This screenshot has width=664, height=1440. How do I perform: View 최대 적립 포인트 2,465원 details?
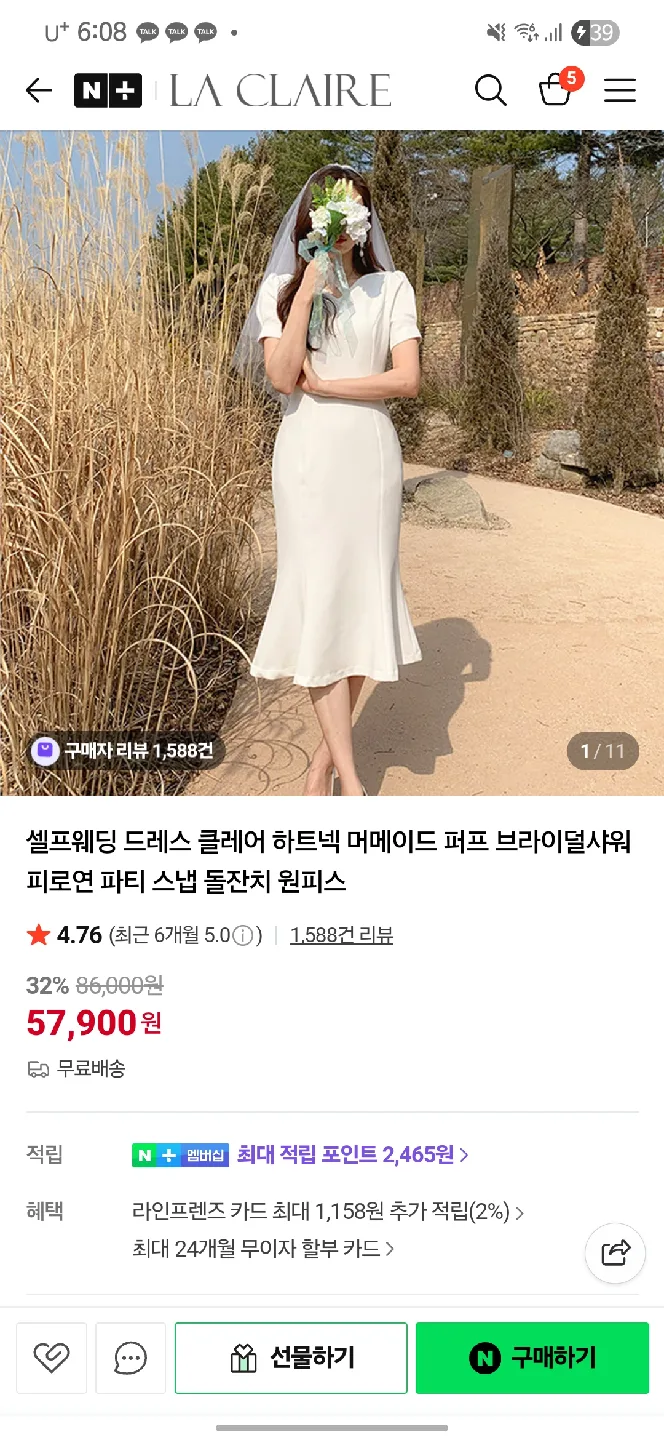coord(352,1155)
